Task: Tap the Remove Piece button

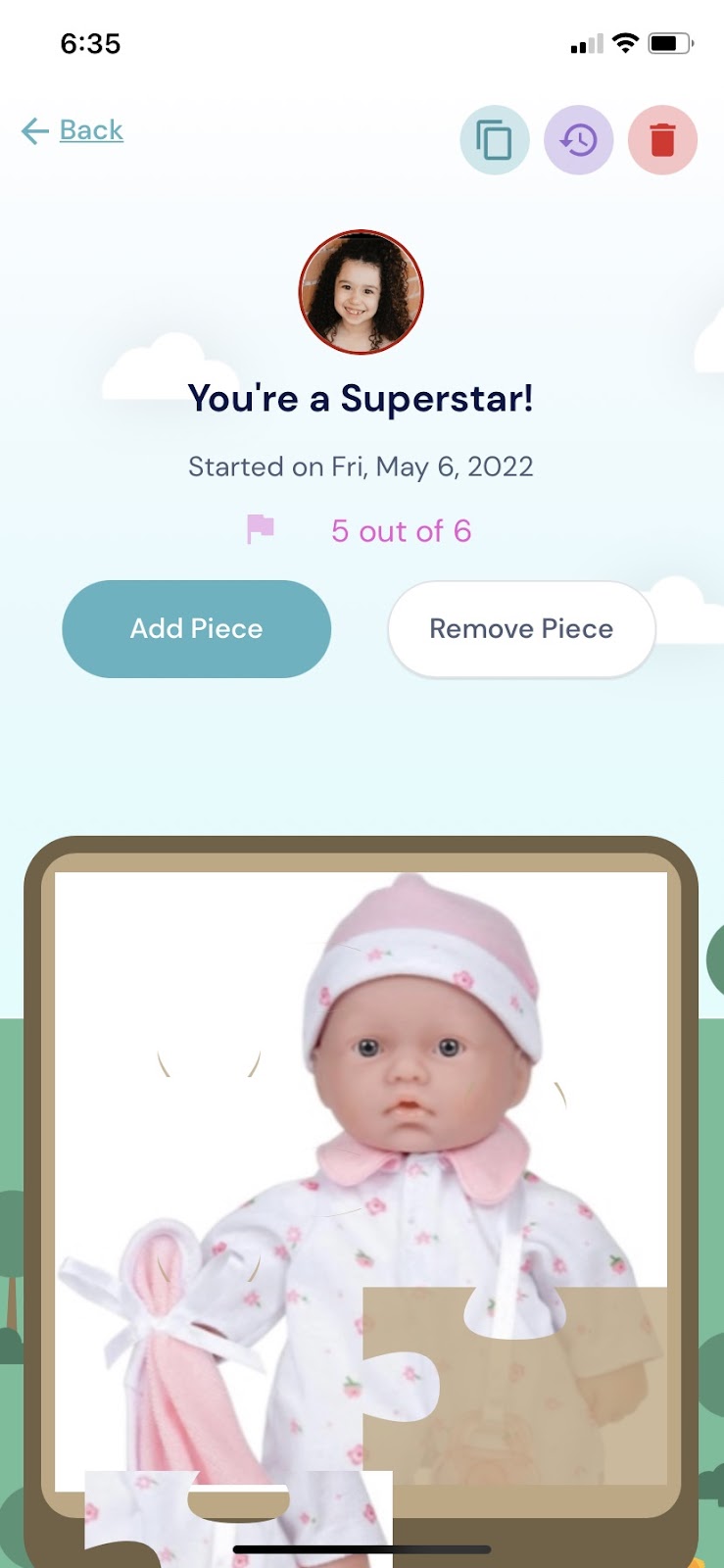Action: point(521,628)
